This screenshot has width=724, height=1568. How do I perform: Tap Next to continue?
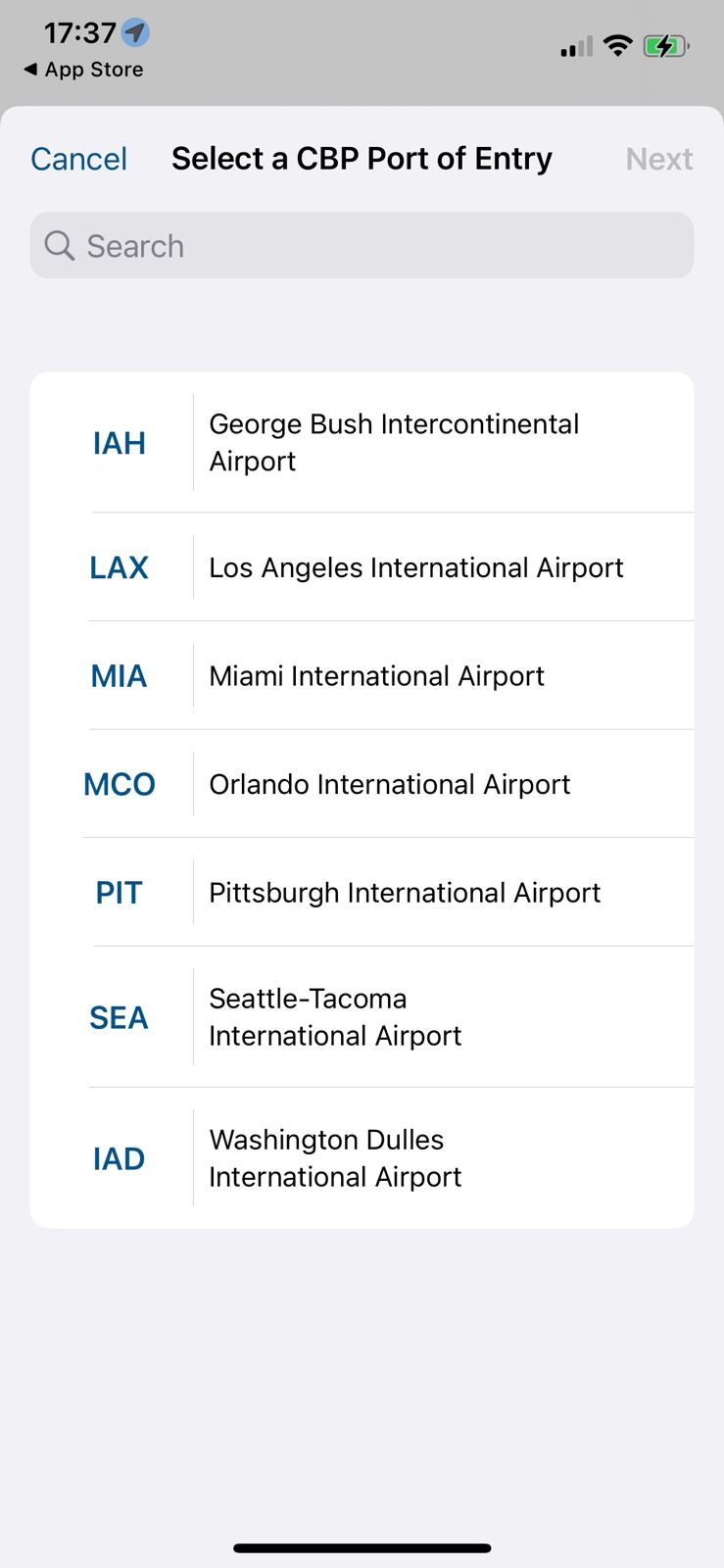[x=659, y=159]
